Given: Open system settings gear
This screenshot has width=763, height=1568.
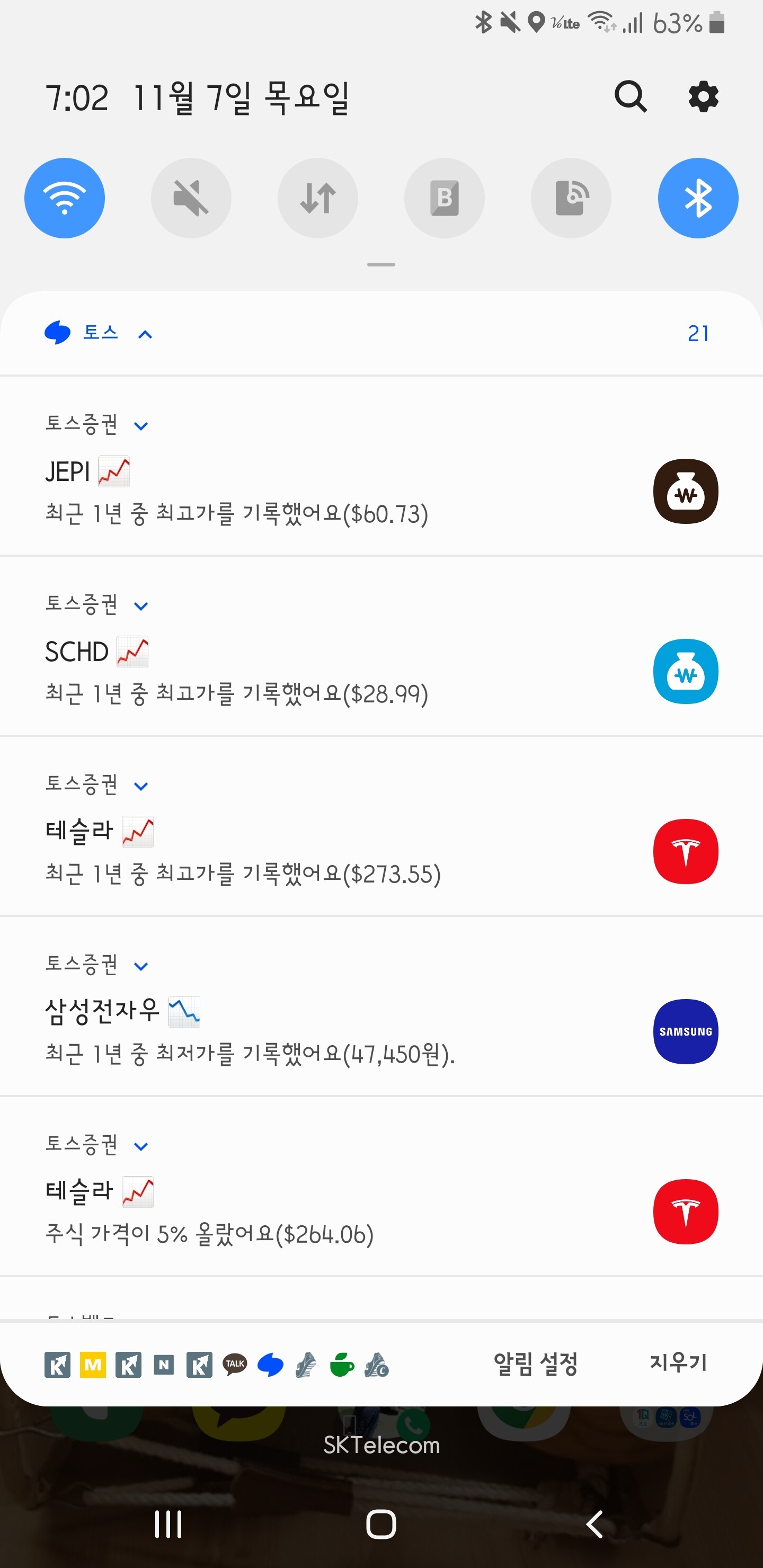Looking at the screenshot, I should (x=703, y=97).
